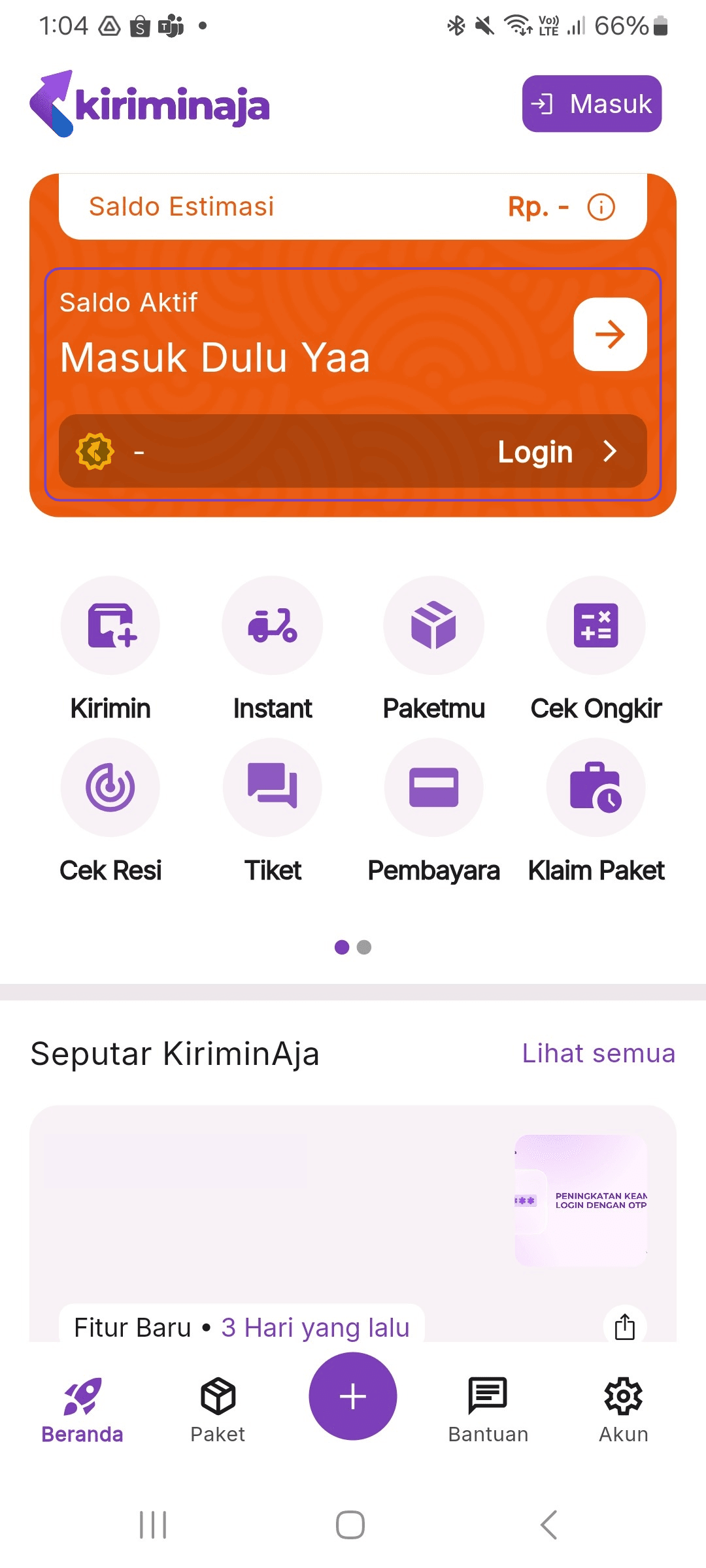This screenshot has height=1568, width=706.
Task: Expand the Saldo Aktif card arrow
Action: [609, 334]
